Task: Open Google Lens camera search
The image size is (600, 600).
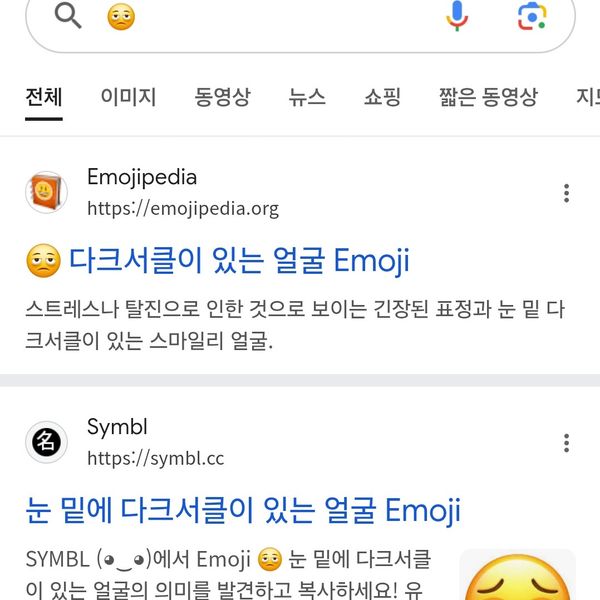Action: (x=532, y=16)
